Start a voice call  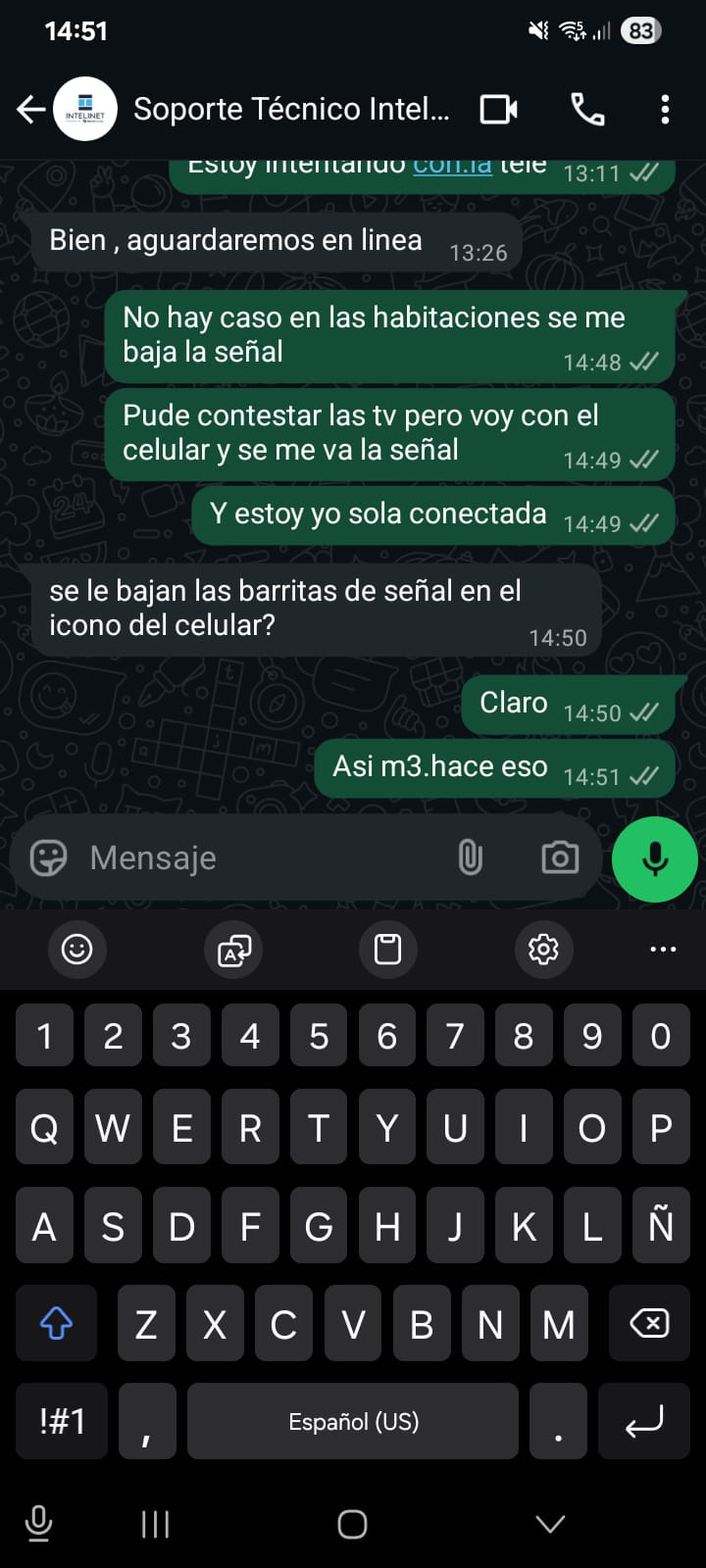pos(587,109)
